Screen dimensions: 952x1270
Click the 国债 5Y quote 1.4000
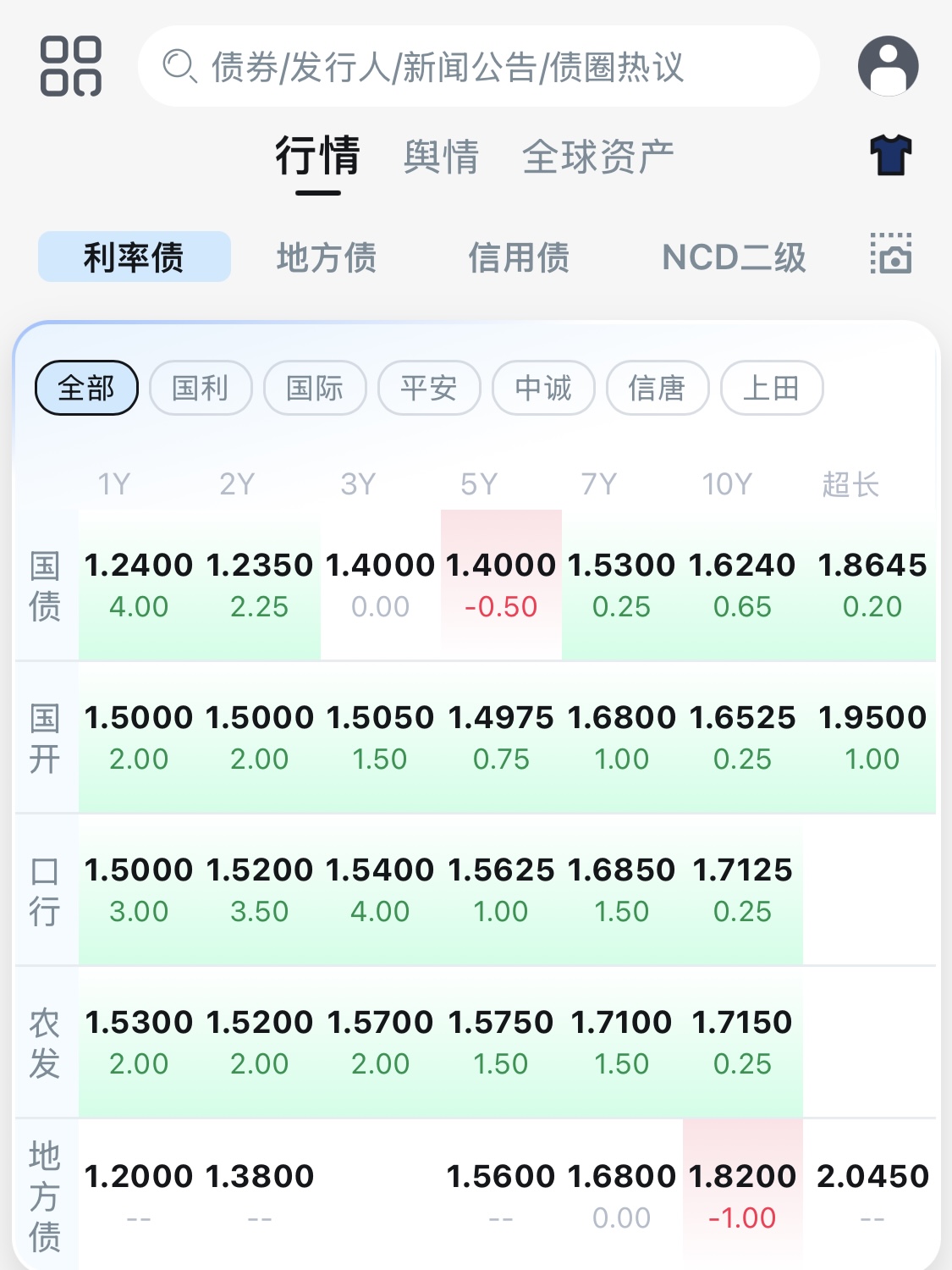[x=501, y=564]
